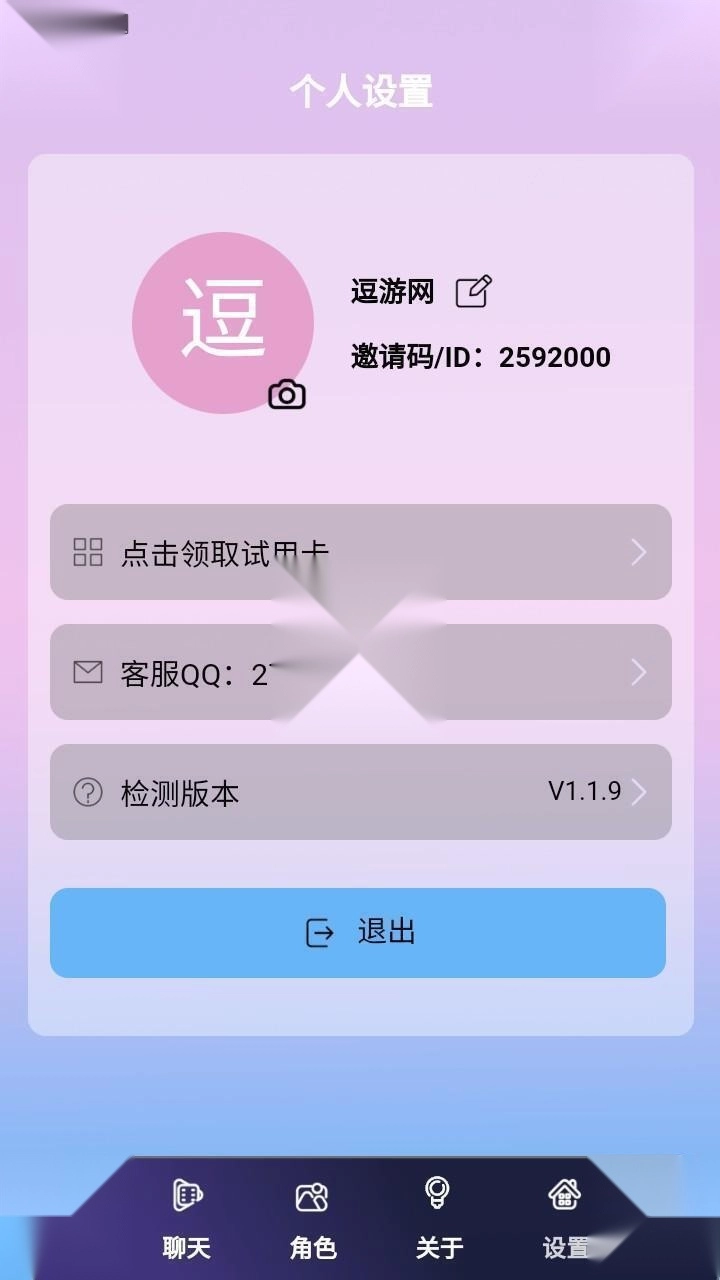Viewport: 720px width, 1280px height.
Task: Open the 关于 tab
Action: pyautogui.click(x=439, y=1217)
